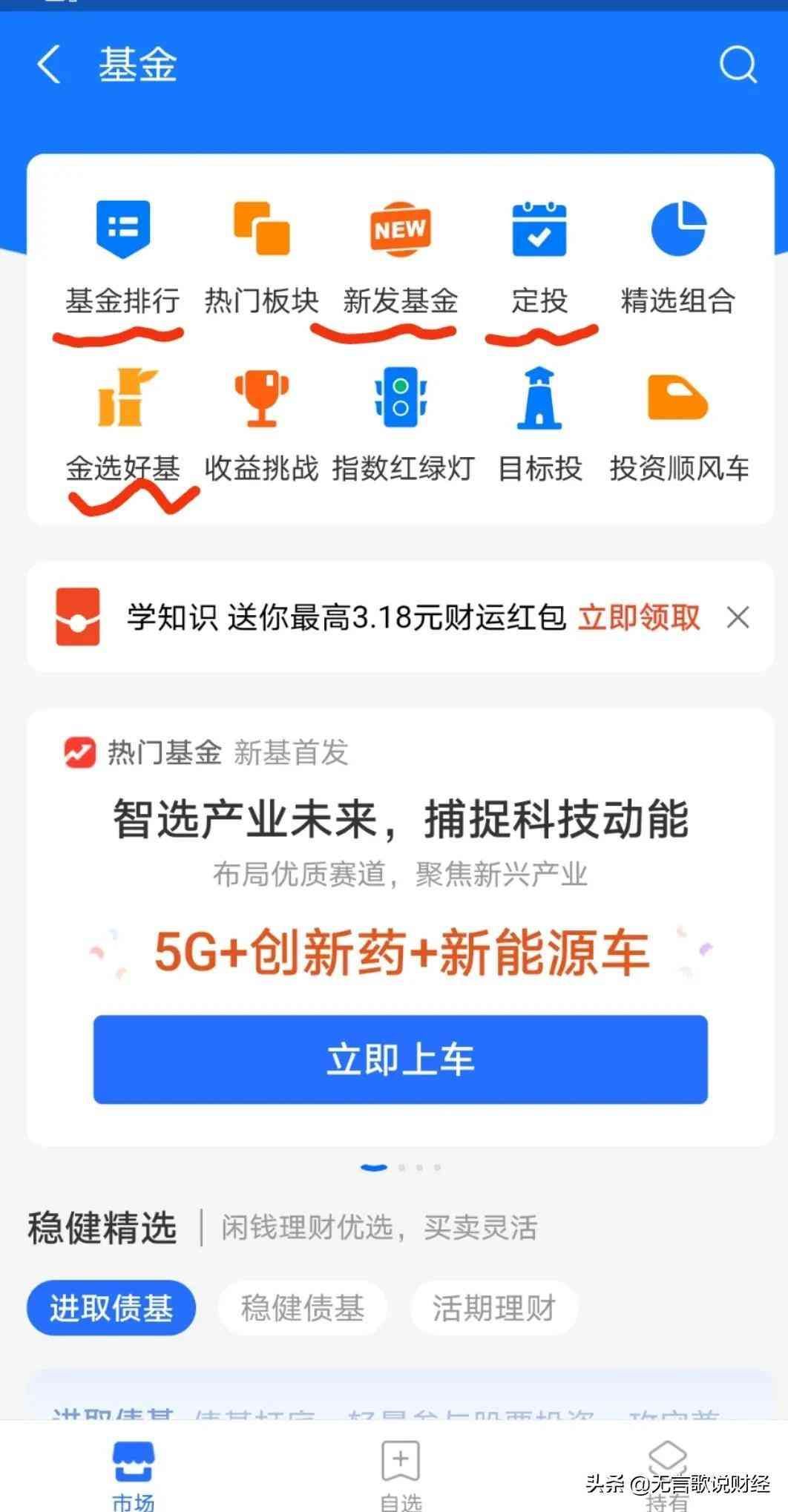The height and width of the screenshot is (1512, 788).
Task: Open the 持有 holdings tab
Action: click(667, 1476)
